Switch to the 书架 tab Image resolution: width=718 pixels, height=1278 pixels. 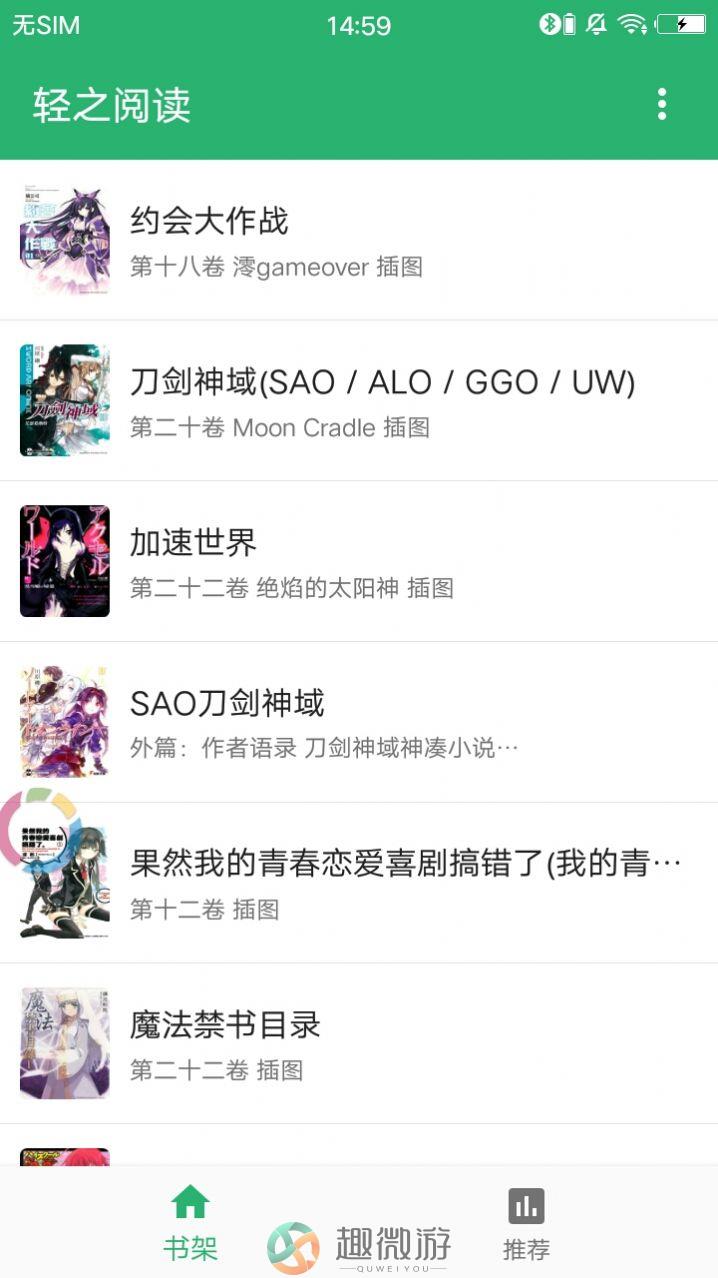point(190,1222)
